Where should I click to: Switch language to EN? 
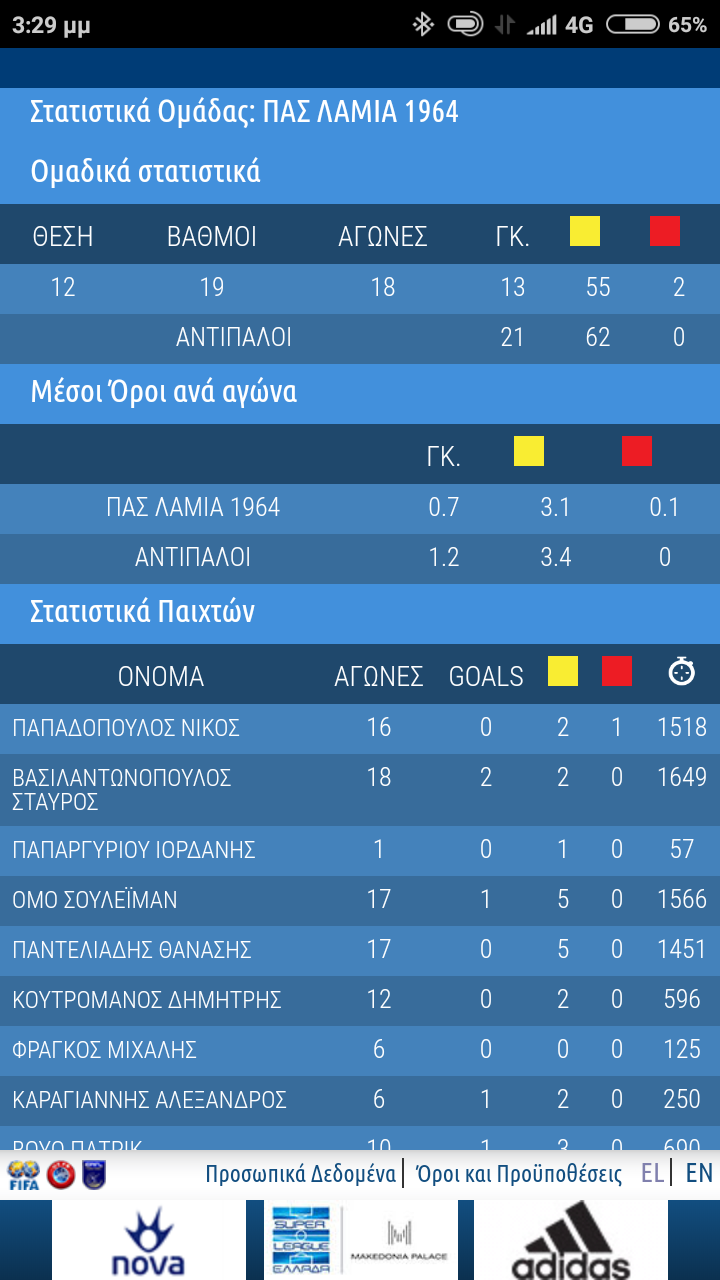point(699,1173)
